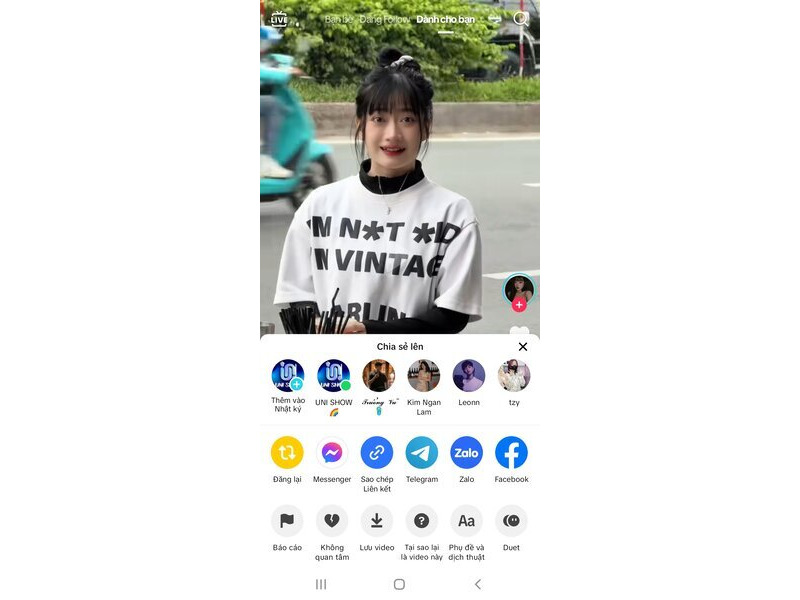This screenshot has width=800, height=600.
Task: Share video to Telegram
Action: 422,453
